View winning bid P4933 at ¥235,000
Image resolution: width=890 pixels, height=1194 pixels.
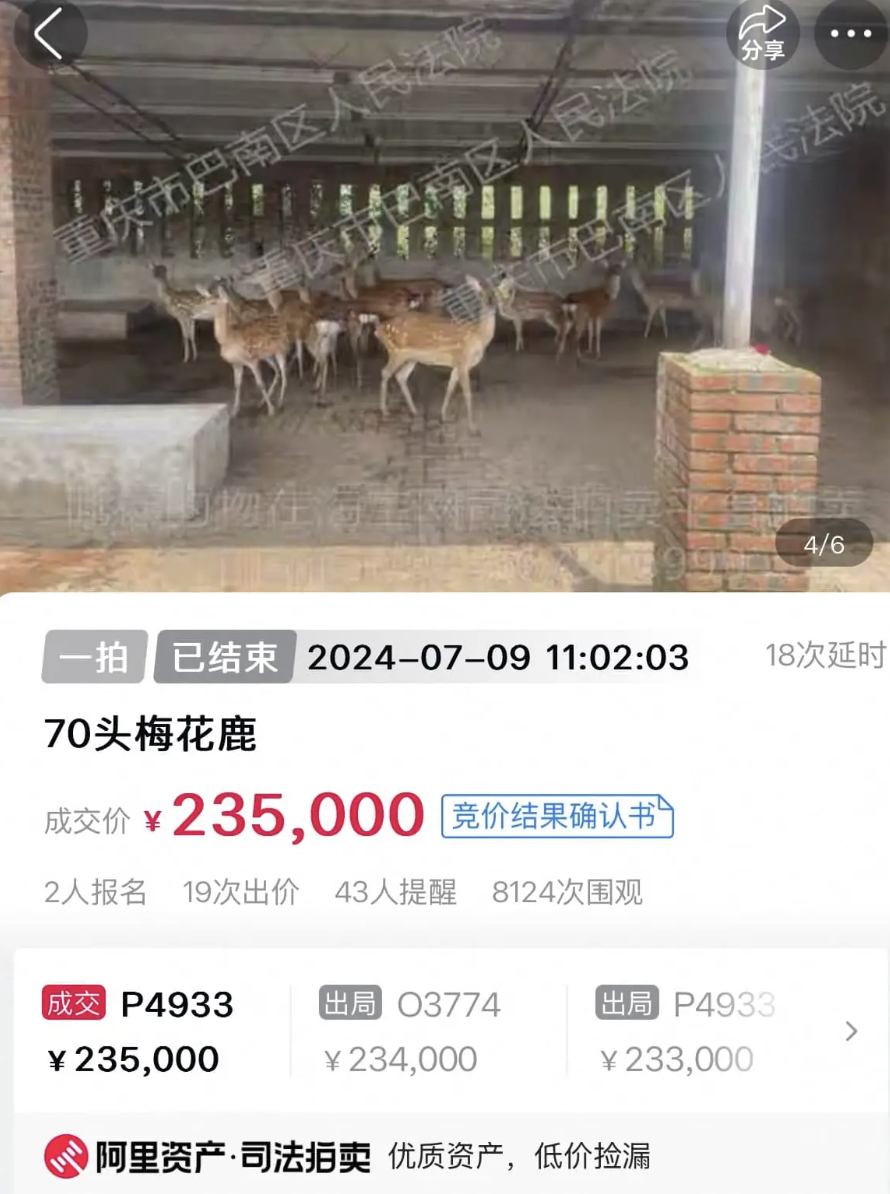pyautogui.click(x=140, y=1031)
